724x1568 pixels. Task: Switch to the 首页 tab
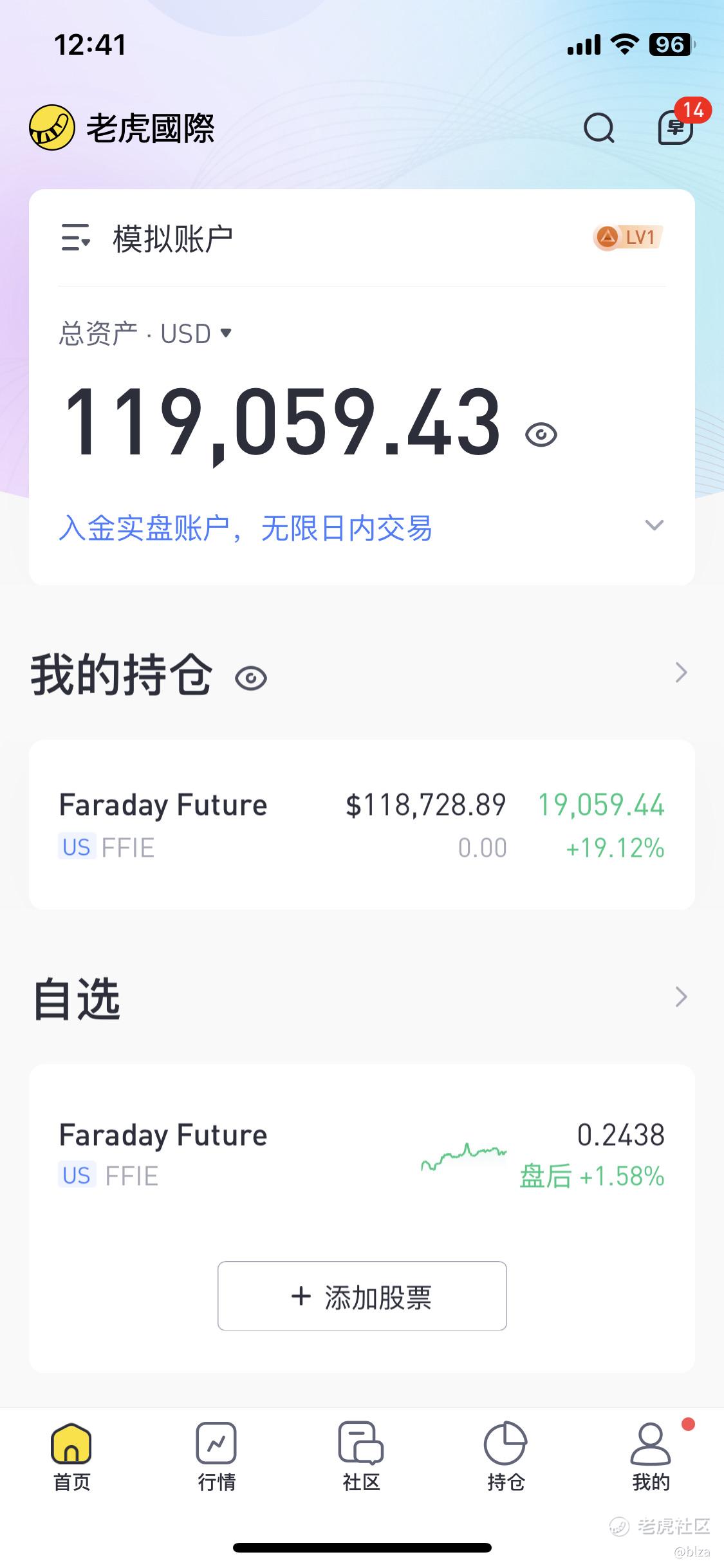click(72, 1457)
